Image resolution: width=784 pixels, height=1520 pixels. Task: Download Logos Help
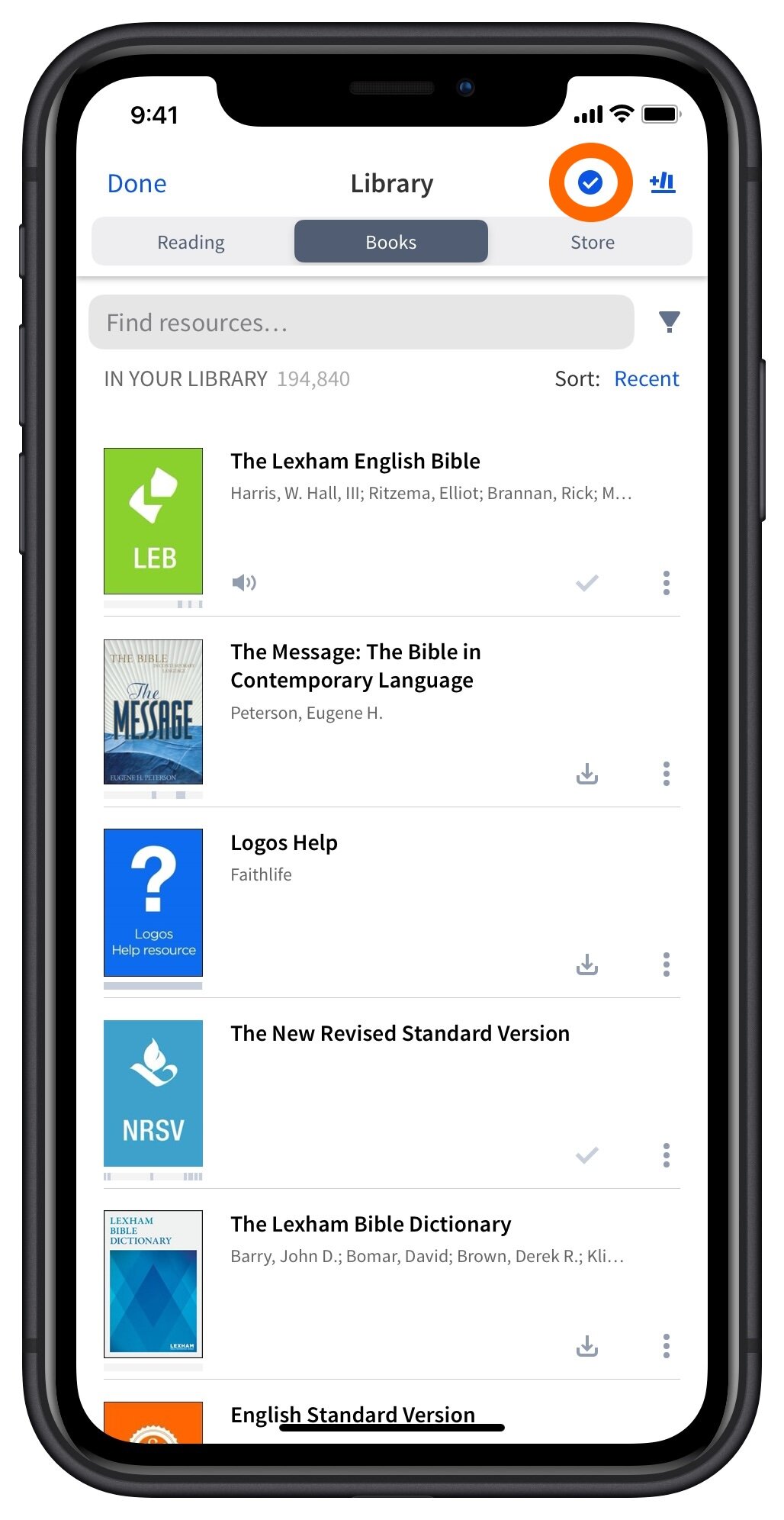pyautogui.click(x=586, y=964)
